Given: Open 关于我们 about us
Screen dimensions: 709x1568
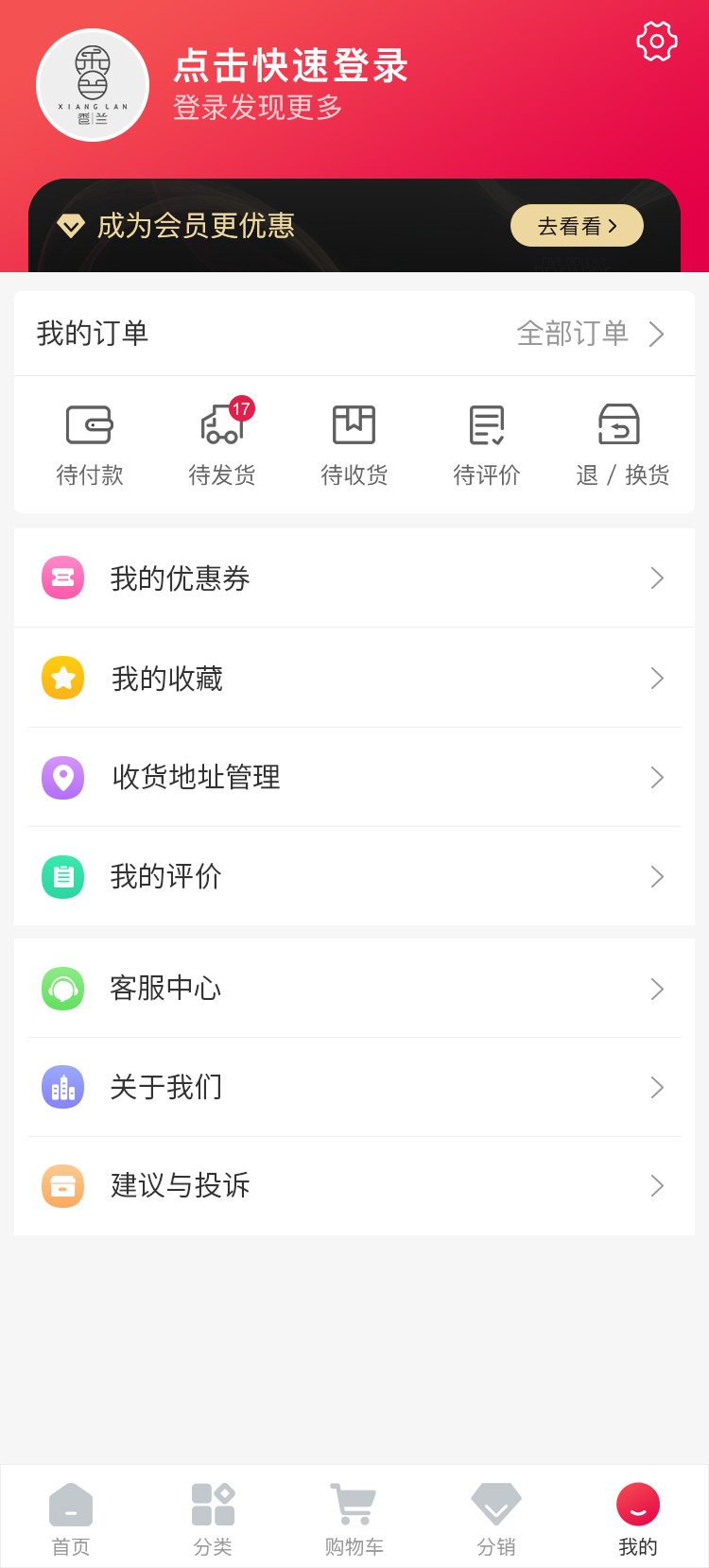Looking at the screenshot, I should pyautogui.click(x=354, y=1087).
